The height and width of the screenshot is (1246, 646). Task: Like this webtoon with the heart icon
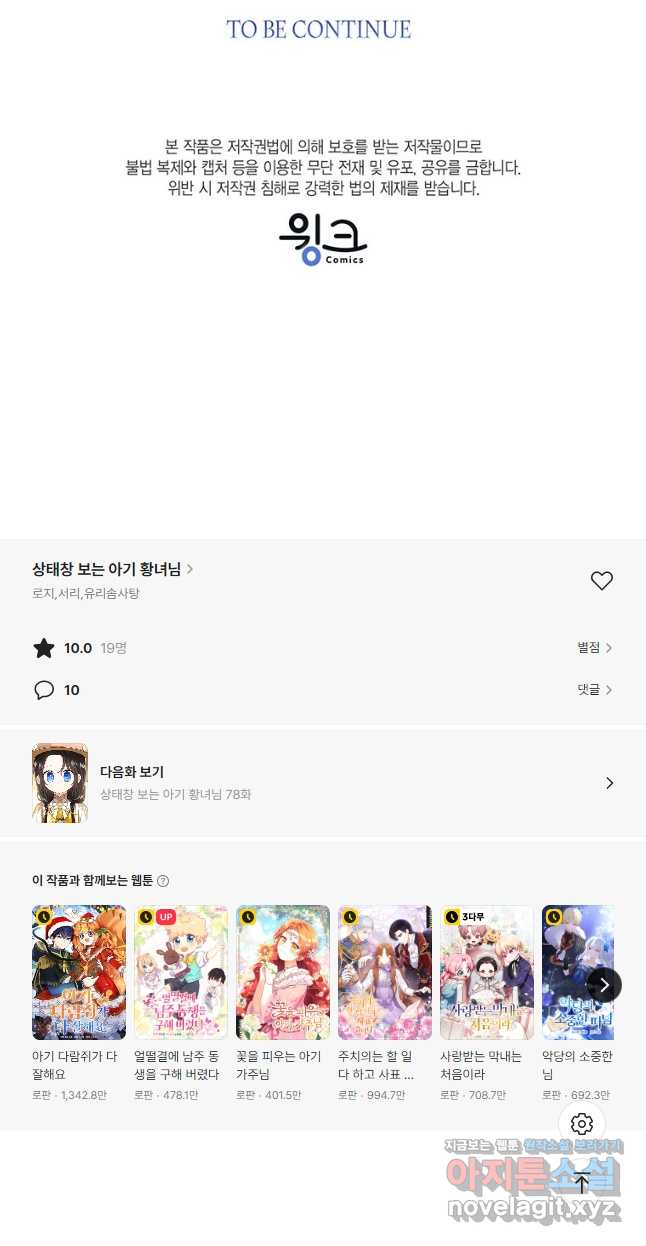click(601, 580)
